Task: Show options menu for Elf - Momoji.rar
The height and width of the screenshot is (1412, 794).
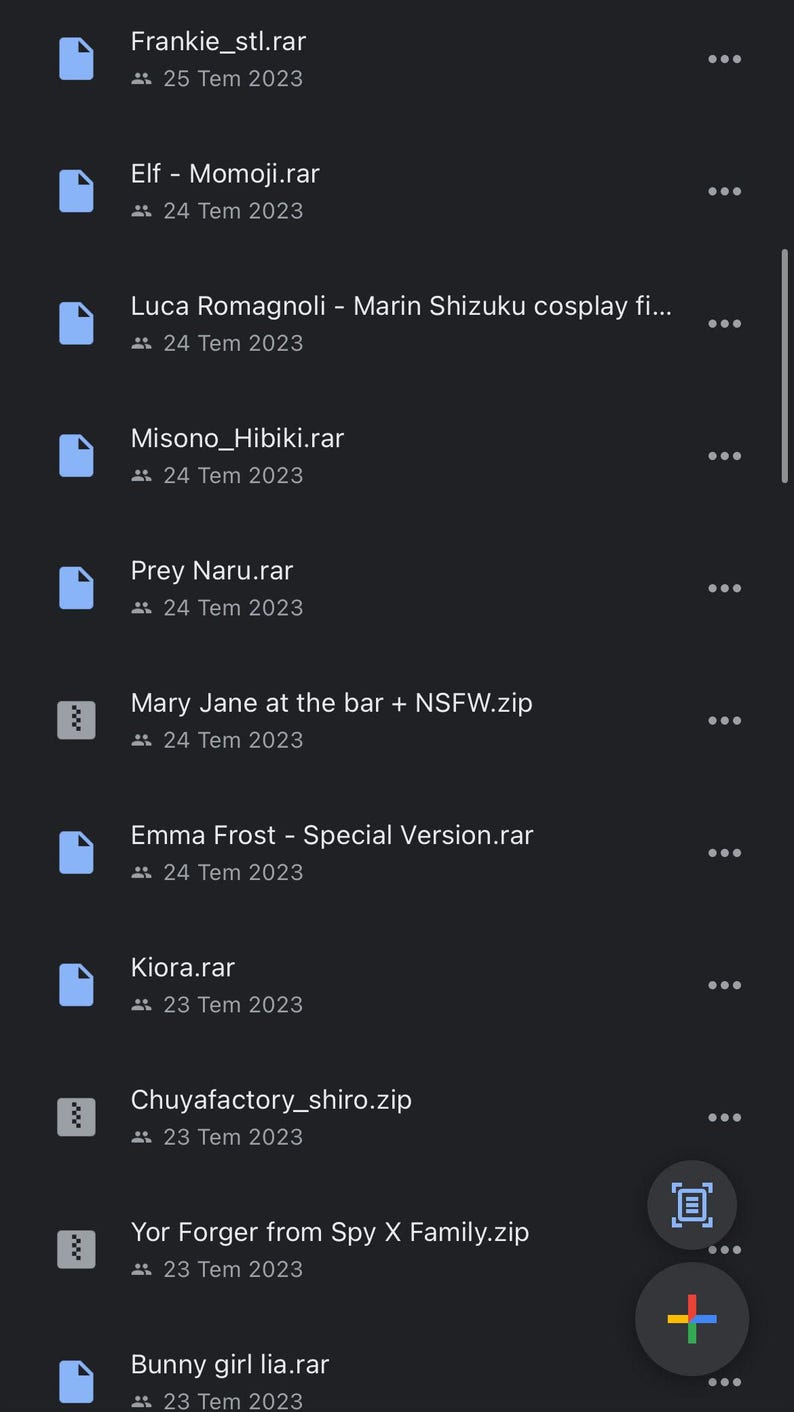Action: pos(724,191)
